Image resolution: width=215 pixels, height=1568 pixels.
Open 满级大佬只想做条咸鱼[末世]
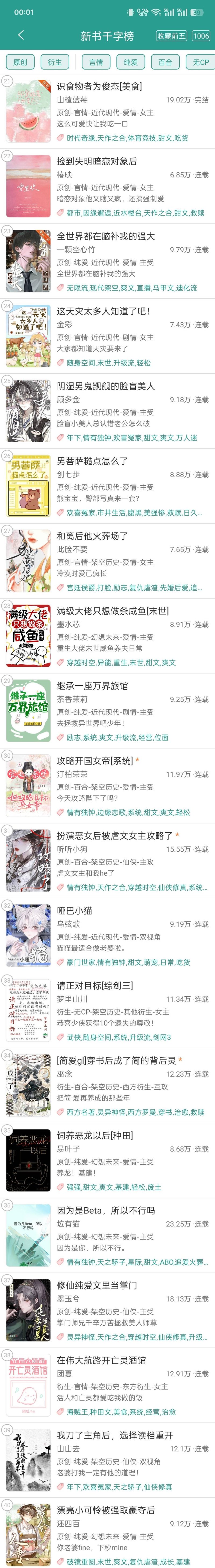pos(113,611)
